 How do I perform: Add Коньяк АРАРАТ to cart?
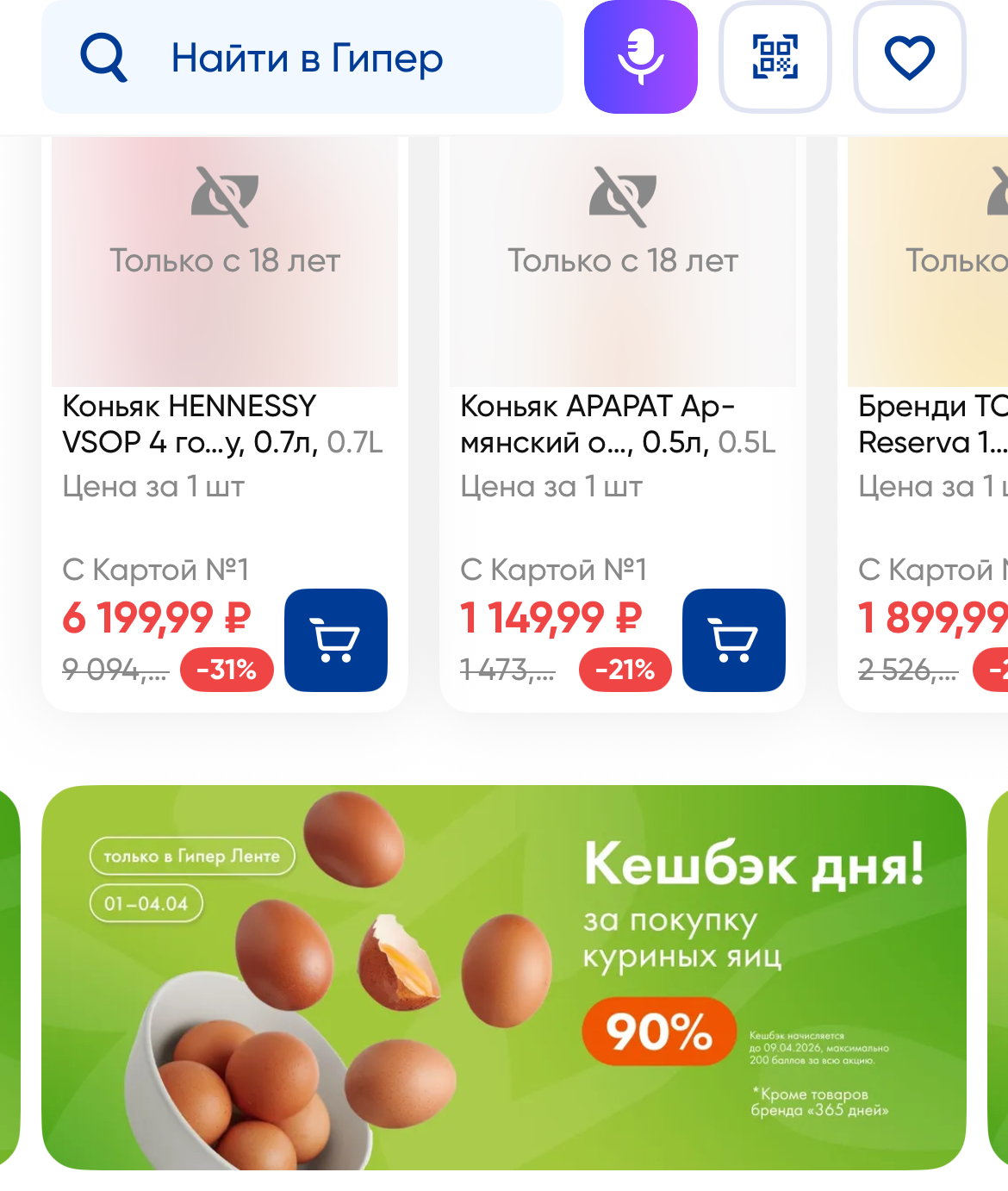(734, 640)
